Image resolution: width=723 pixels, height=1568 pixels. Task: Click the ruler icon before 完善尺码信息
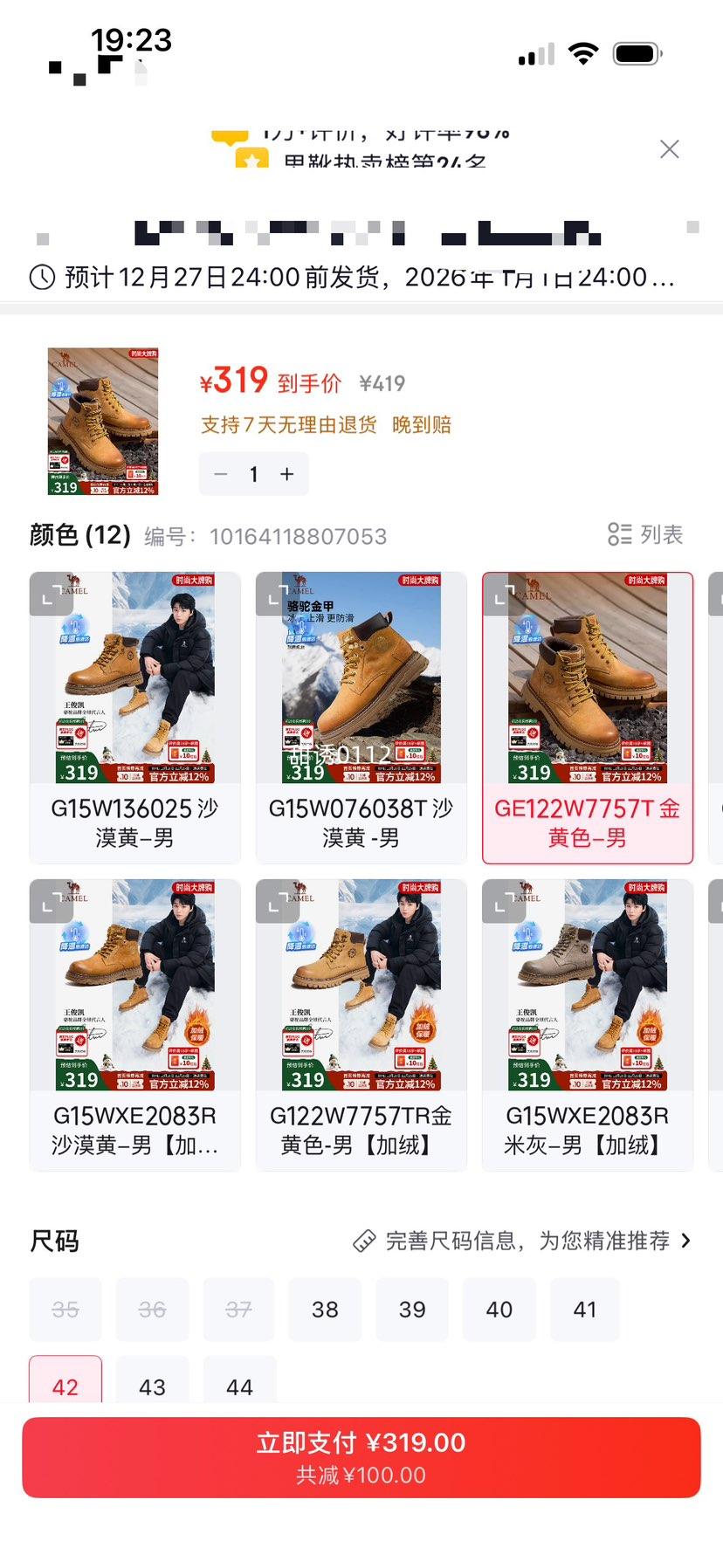(x=366, y=1240)
